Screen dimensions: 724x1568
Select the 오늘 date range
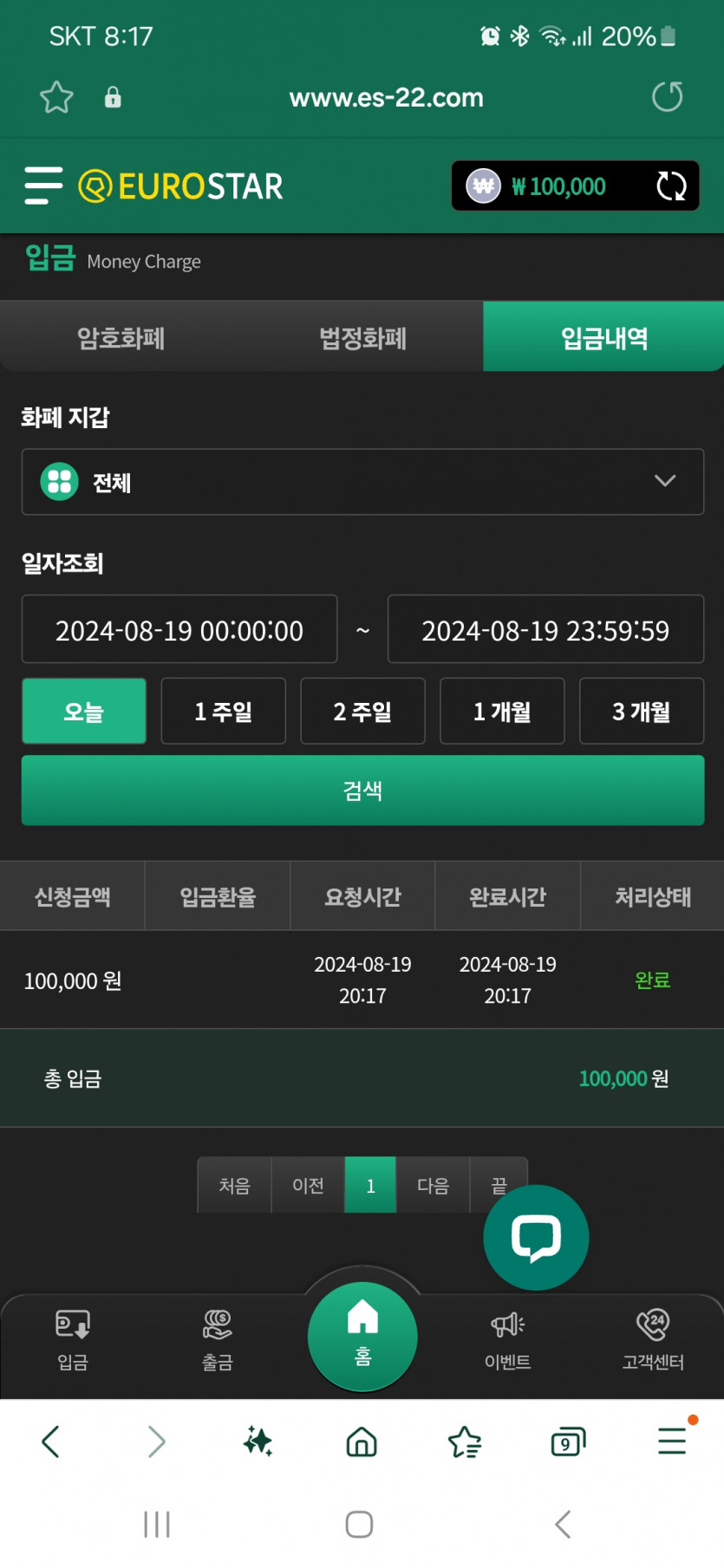84,711
